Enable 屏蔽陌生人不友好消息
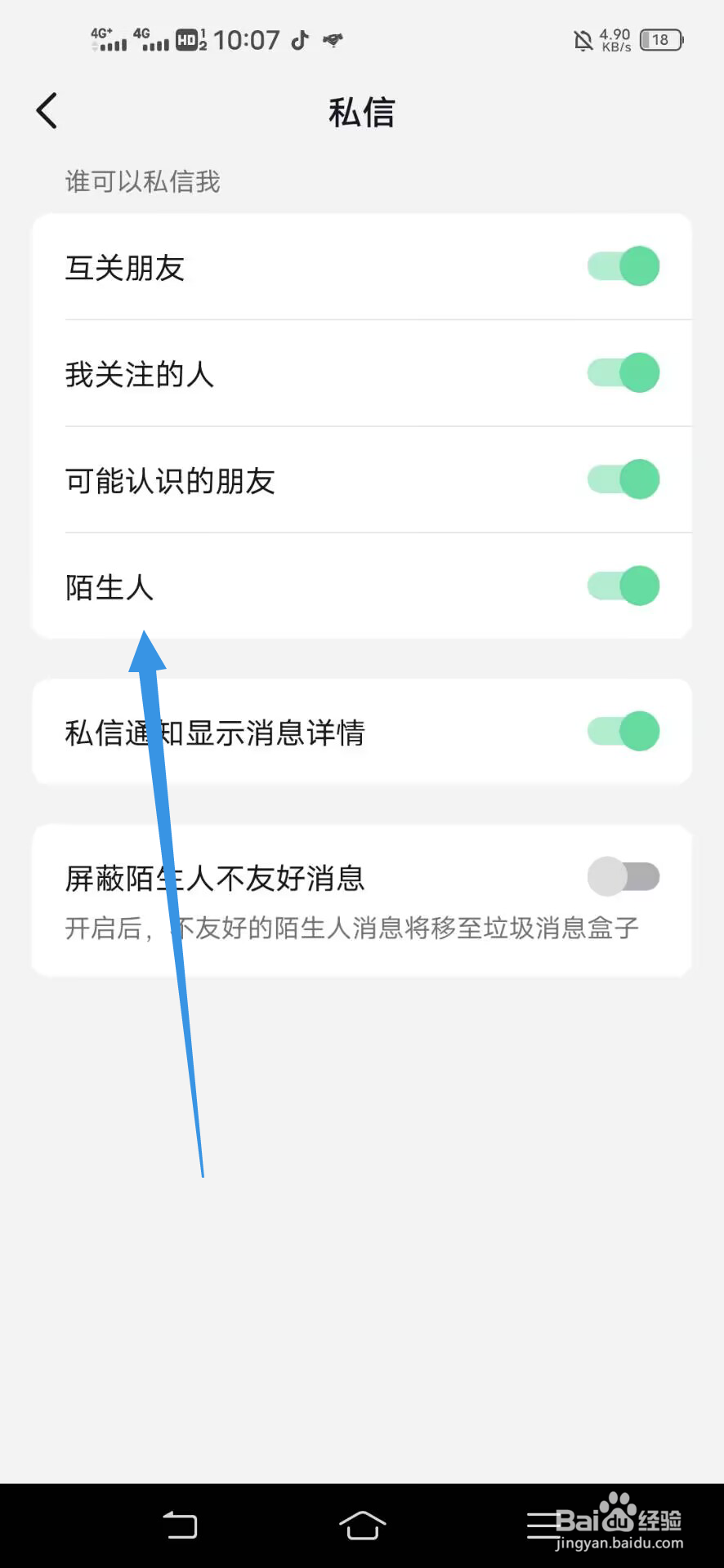 tap(623, 876)
